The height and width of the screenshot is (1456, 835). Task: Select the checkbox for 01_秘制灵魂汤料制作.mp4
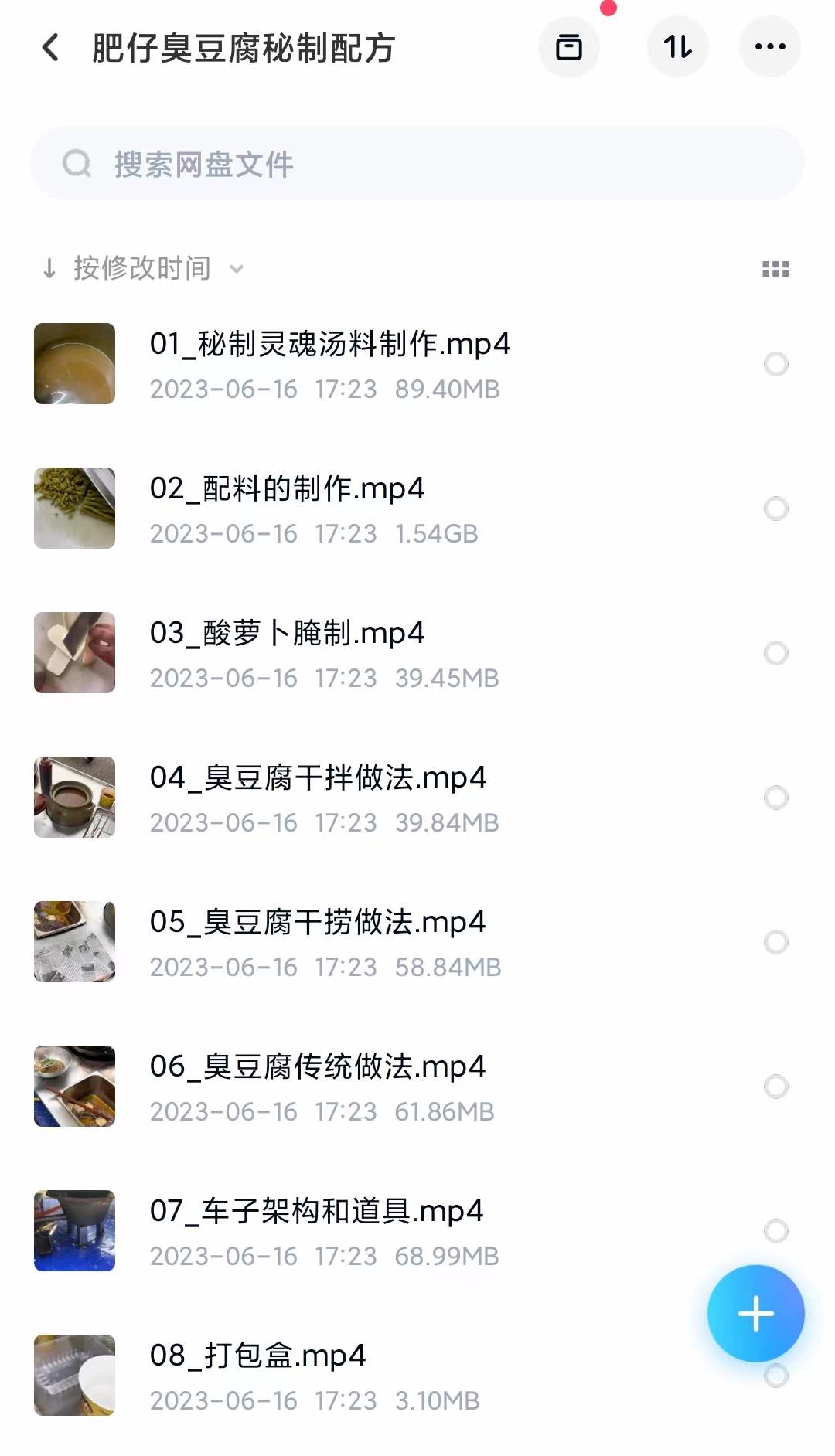tap(776, 363)
